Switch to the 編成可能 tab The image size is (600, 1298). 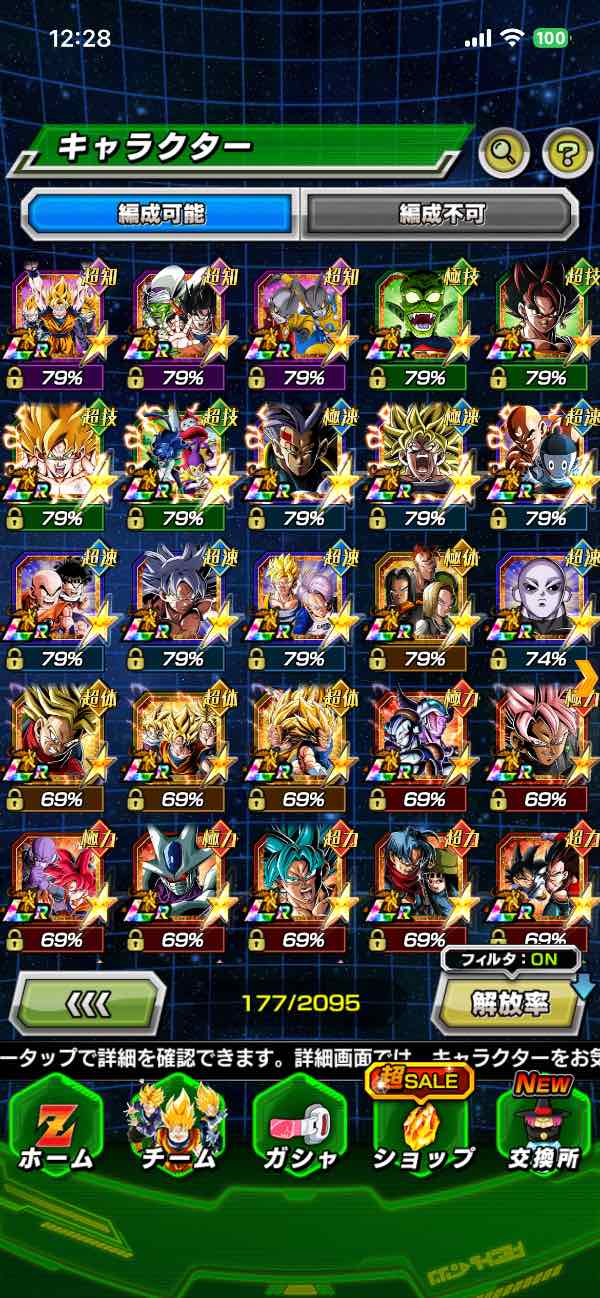(161, 213)
